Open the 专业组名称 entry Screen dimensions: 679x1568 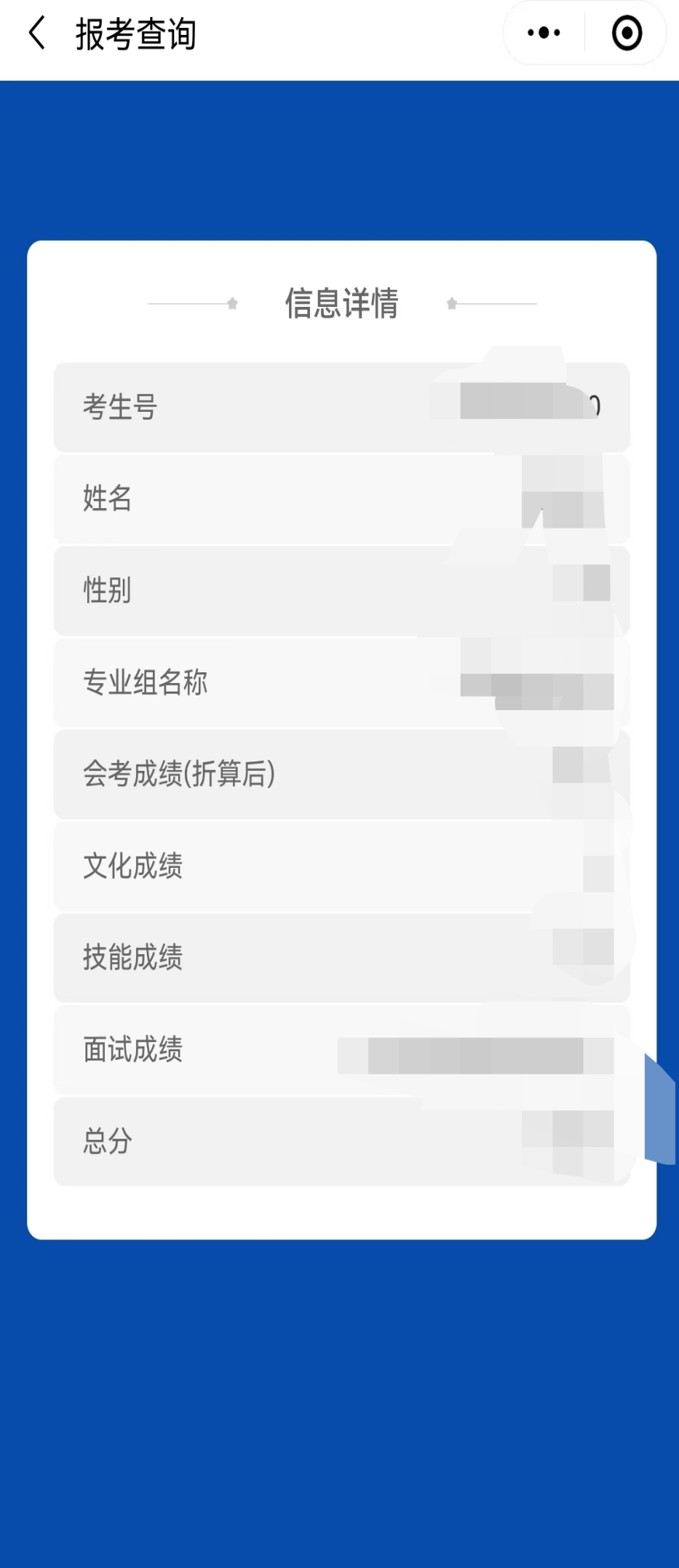click(x=341, y=682)
